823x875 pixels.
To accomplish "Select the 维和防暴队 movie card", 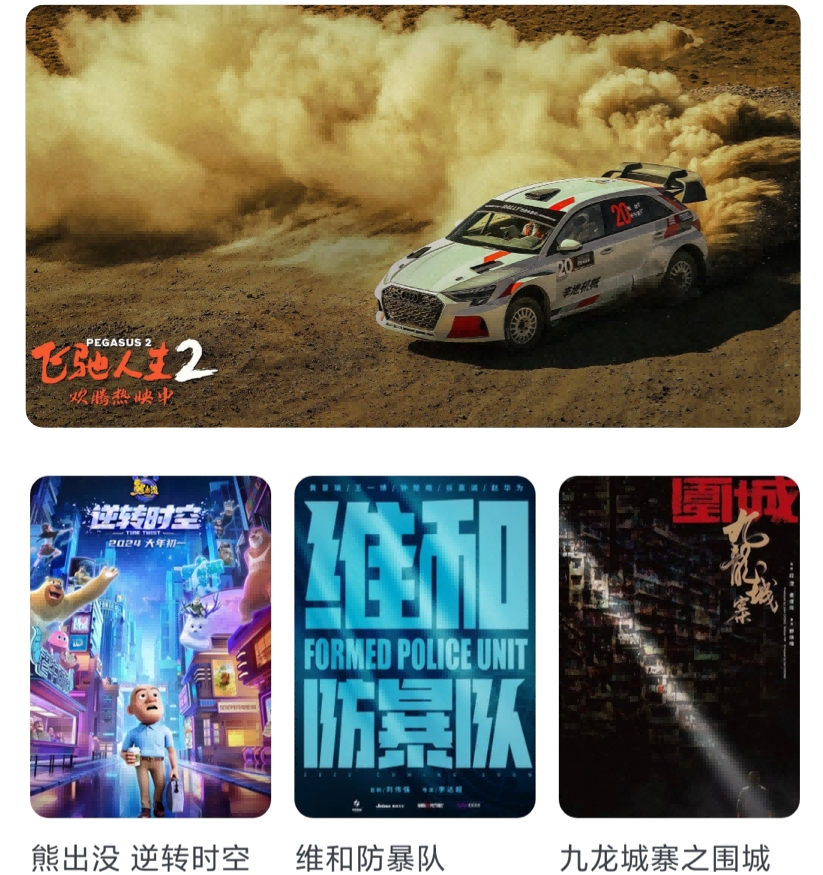I will [414, 646].
